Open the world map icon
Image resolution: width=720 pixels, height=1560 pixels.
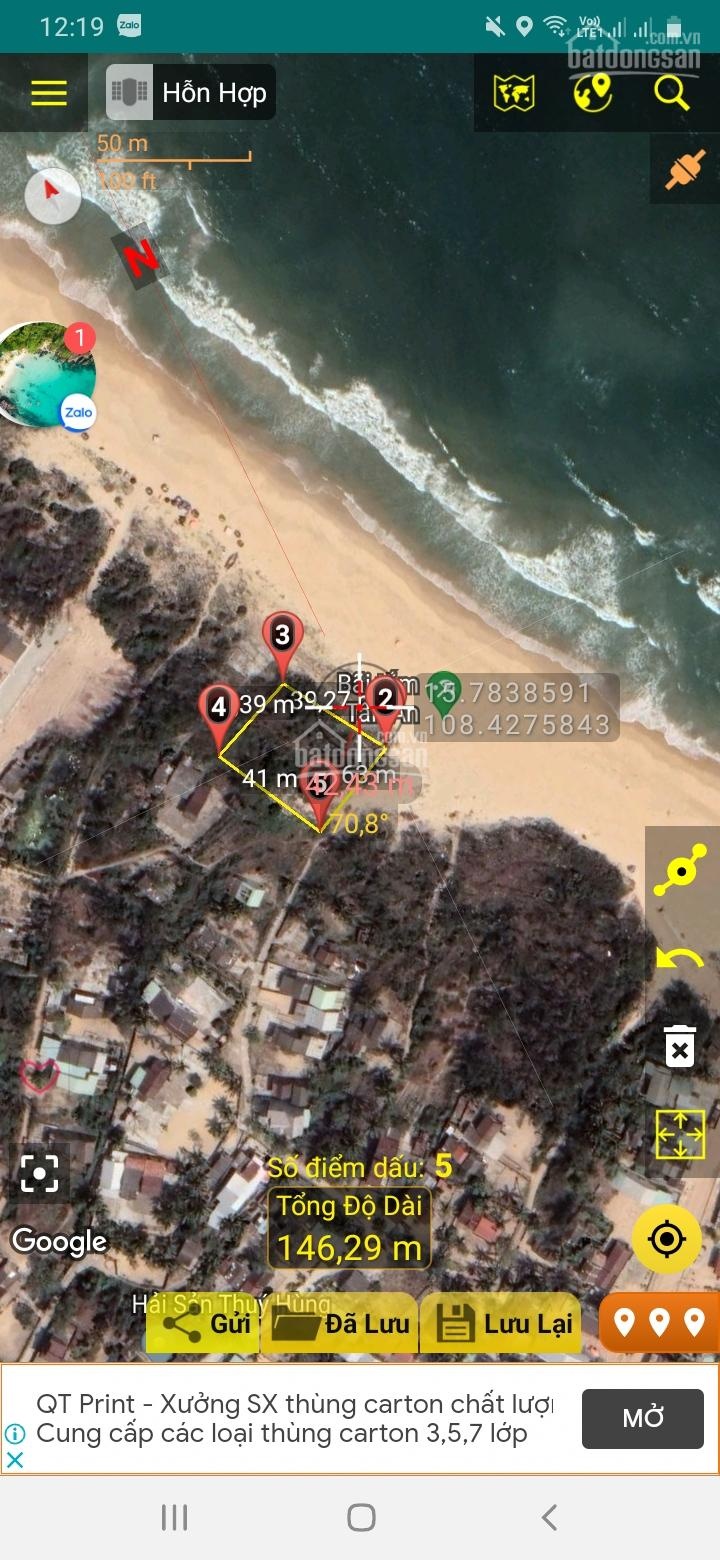point(514,93)
